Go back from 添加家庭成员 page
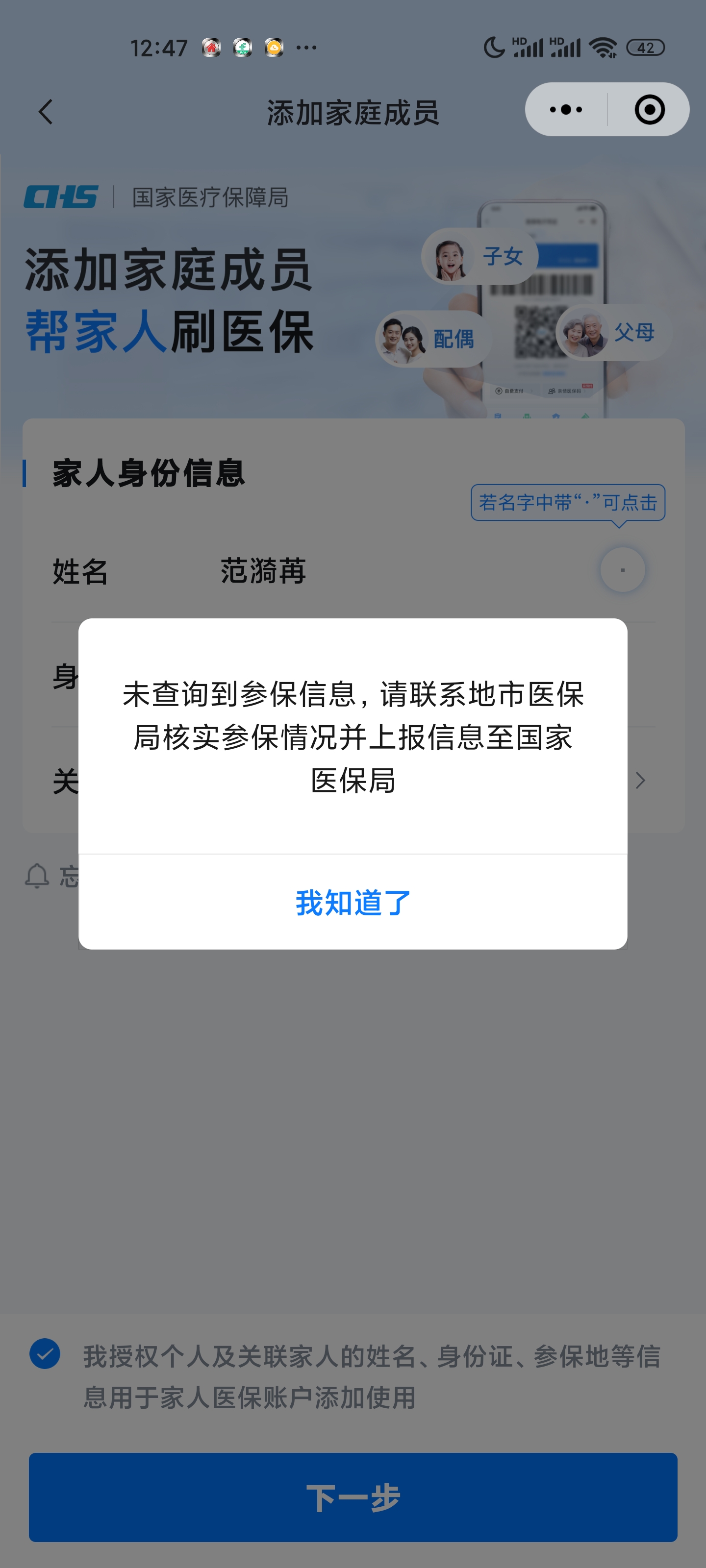The width and height of the screenshot is (706, 1568). (46, 112)
